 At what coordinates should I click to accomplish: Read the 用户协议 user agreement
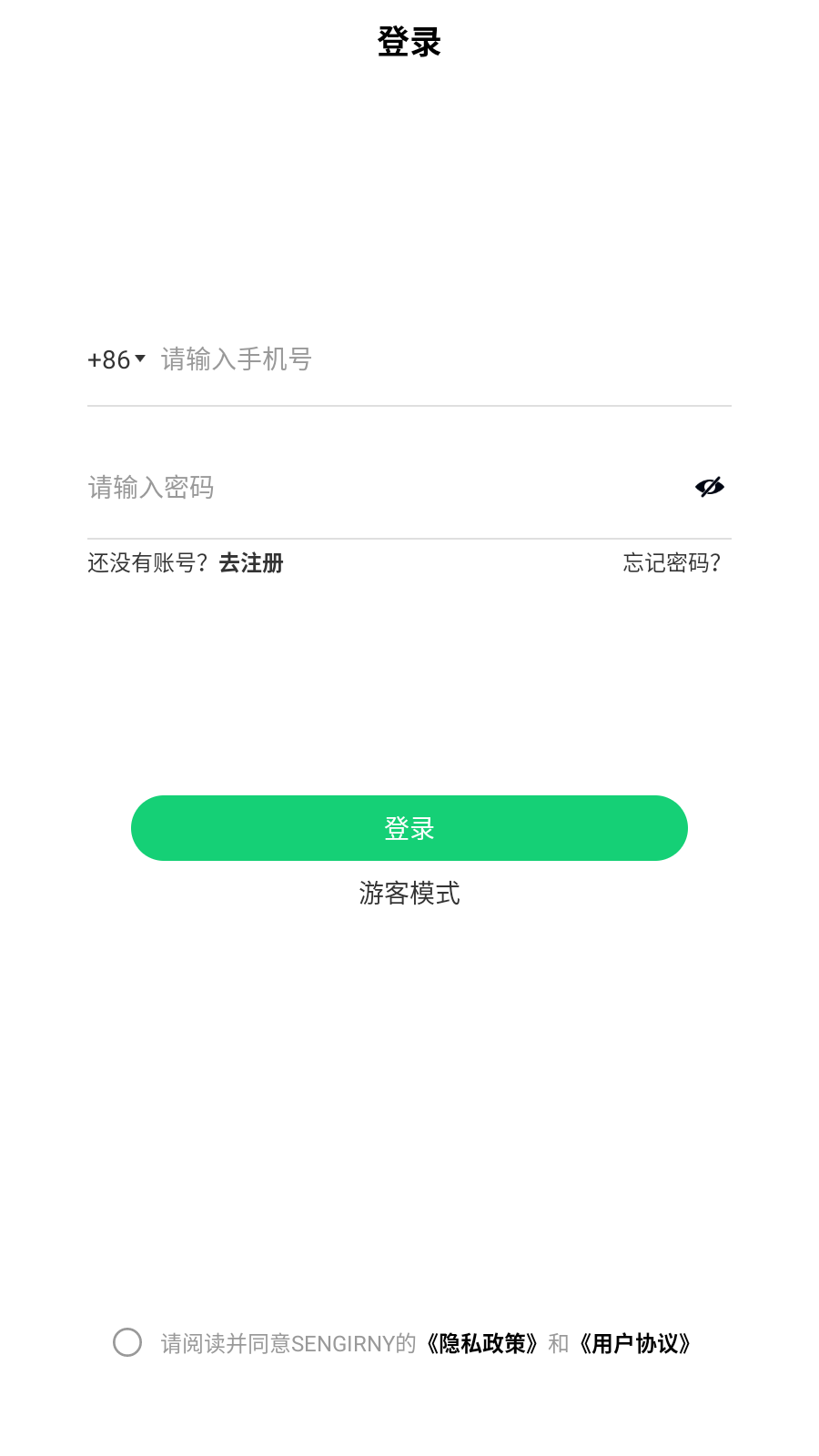tap(636, 1342)
